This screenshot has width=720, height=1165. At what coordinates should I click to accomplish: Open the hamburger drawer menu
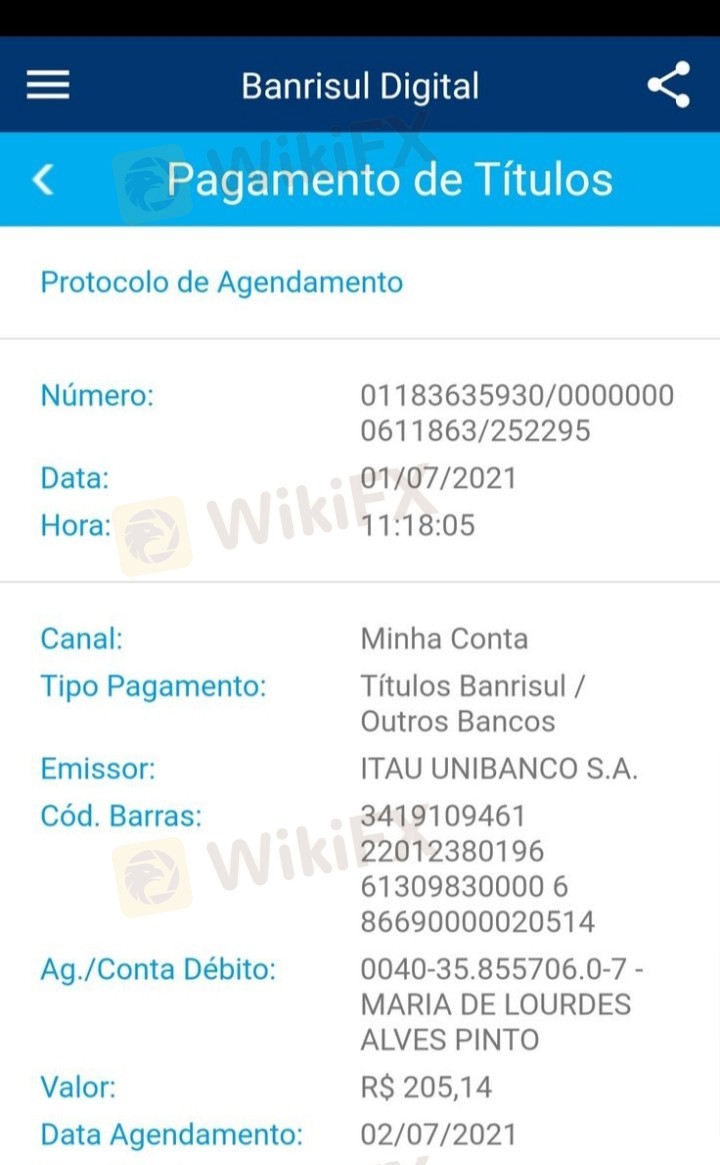48,85
